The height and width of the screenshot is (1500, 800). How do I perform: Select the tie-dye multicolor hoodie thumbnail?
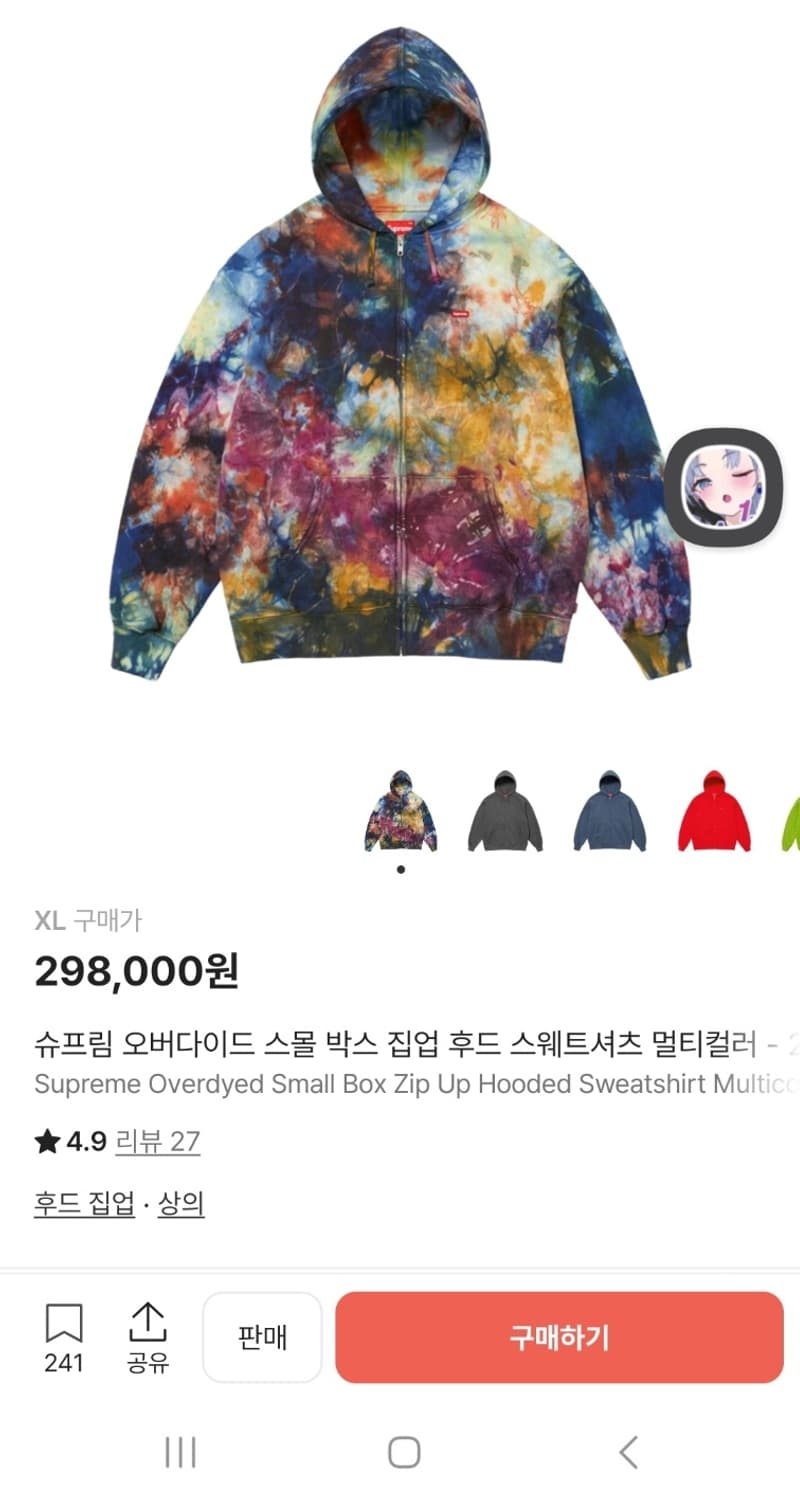point(400,812)
